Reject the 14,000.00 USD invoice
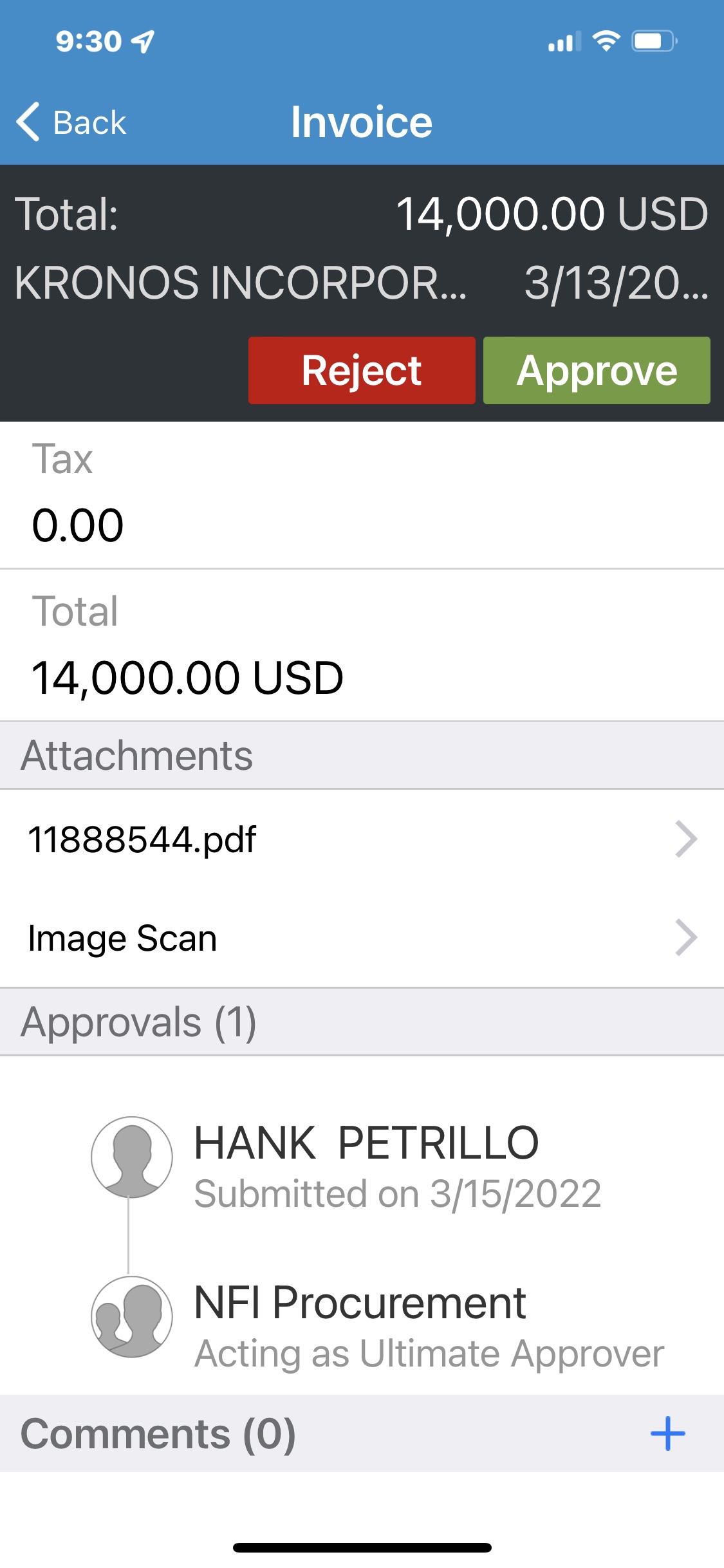 click(362, 371)
